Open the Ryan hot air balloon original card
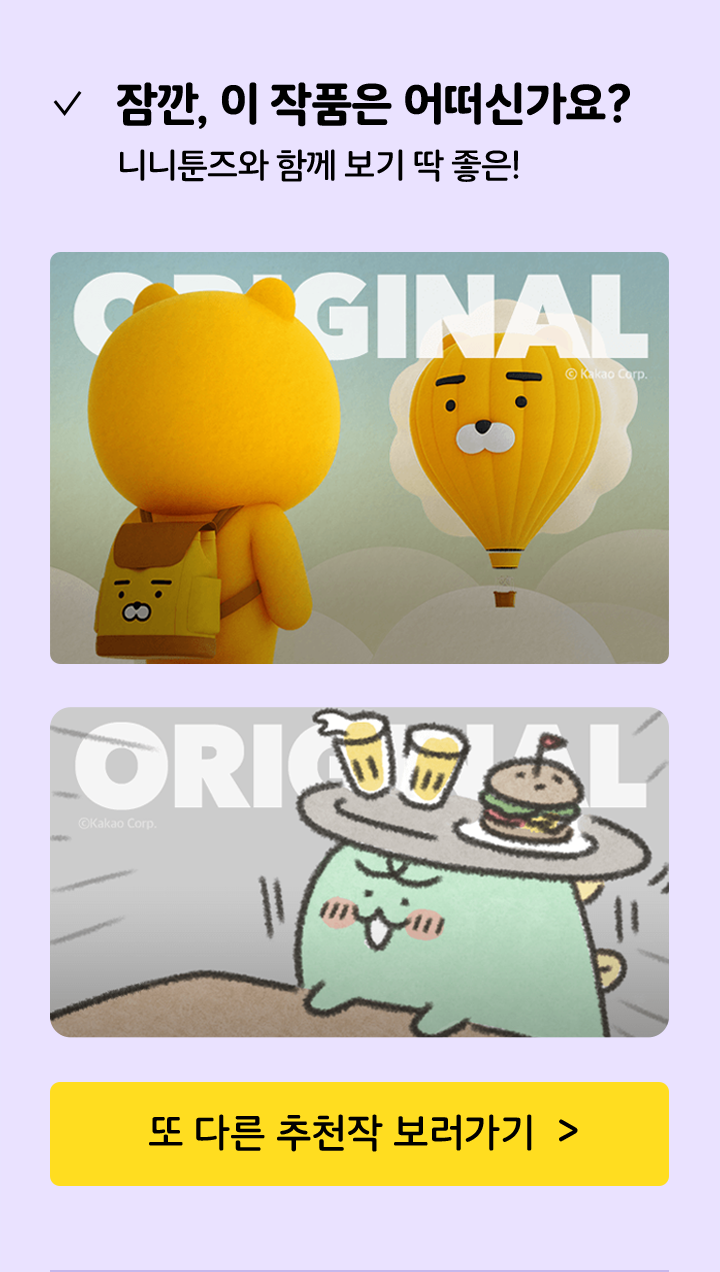The height and width of the screenshot is (1272, 720). 359,457
